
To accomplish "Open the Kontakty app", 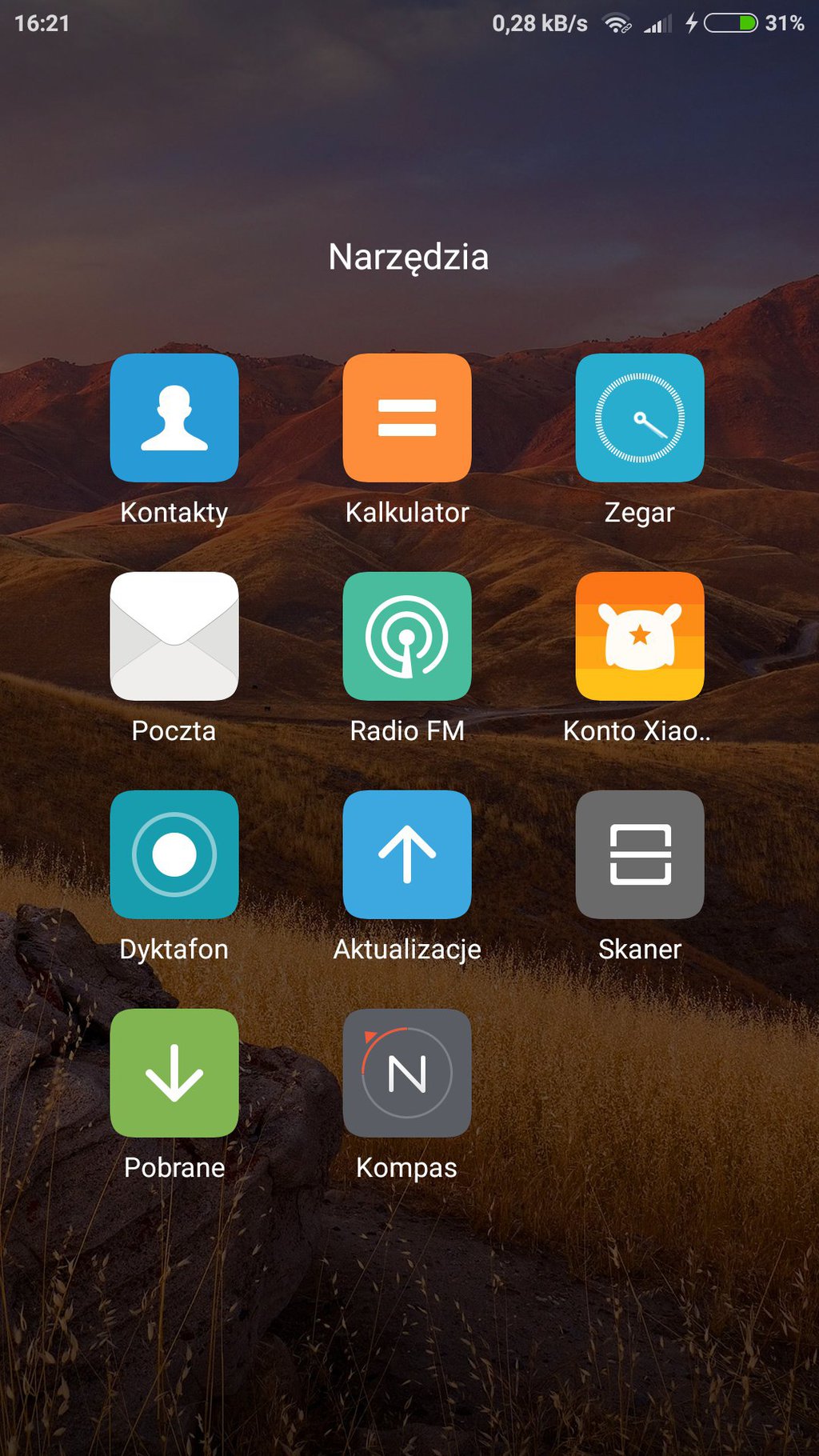I will click(174, 418).
